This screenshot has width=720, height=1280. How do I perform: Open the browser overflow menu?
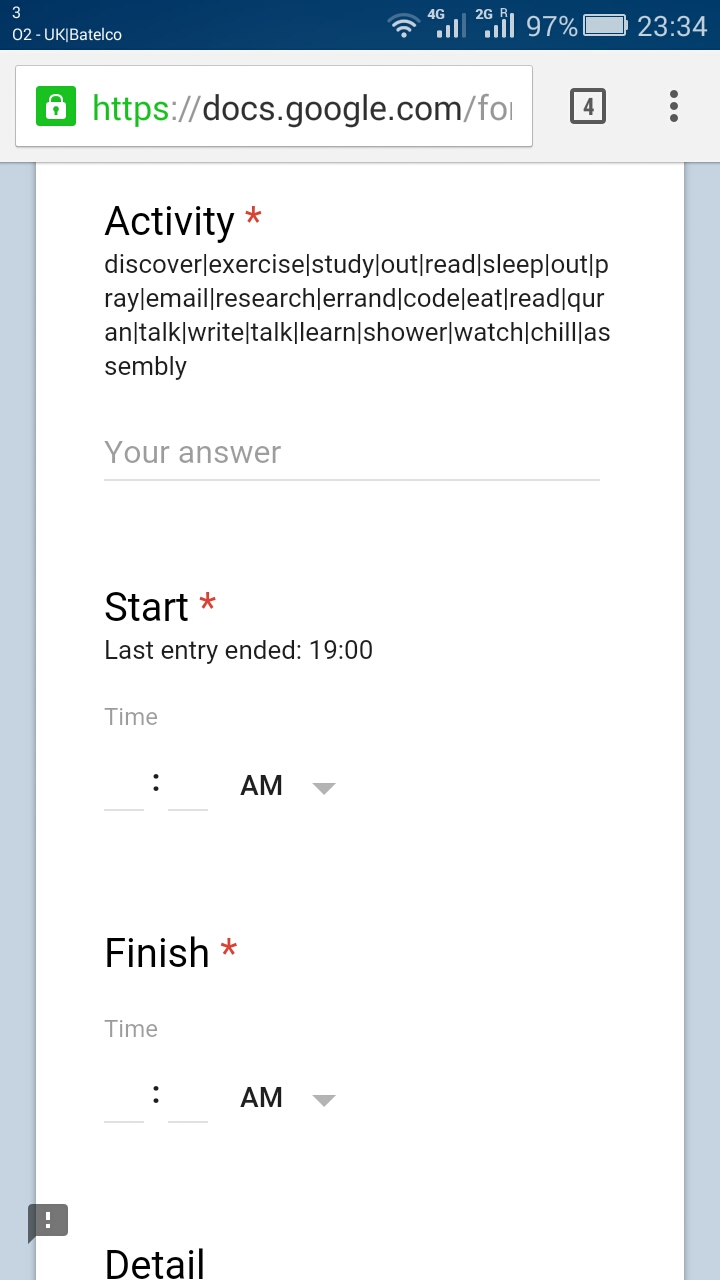click(x=674, y=106)
